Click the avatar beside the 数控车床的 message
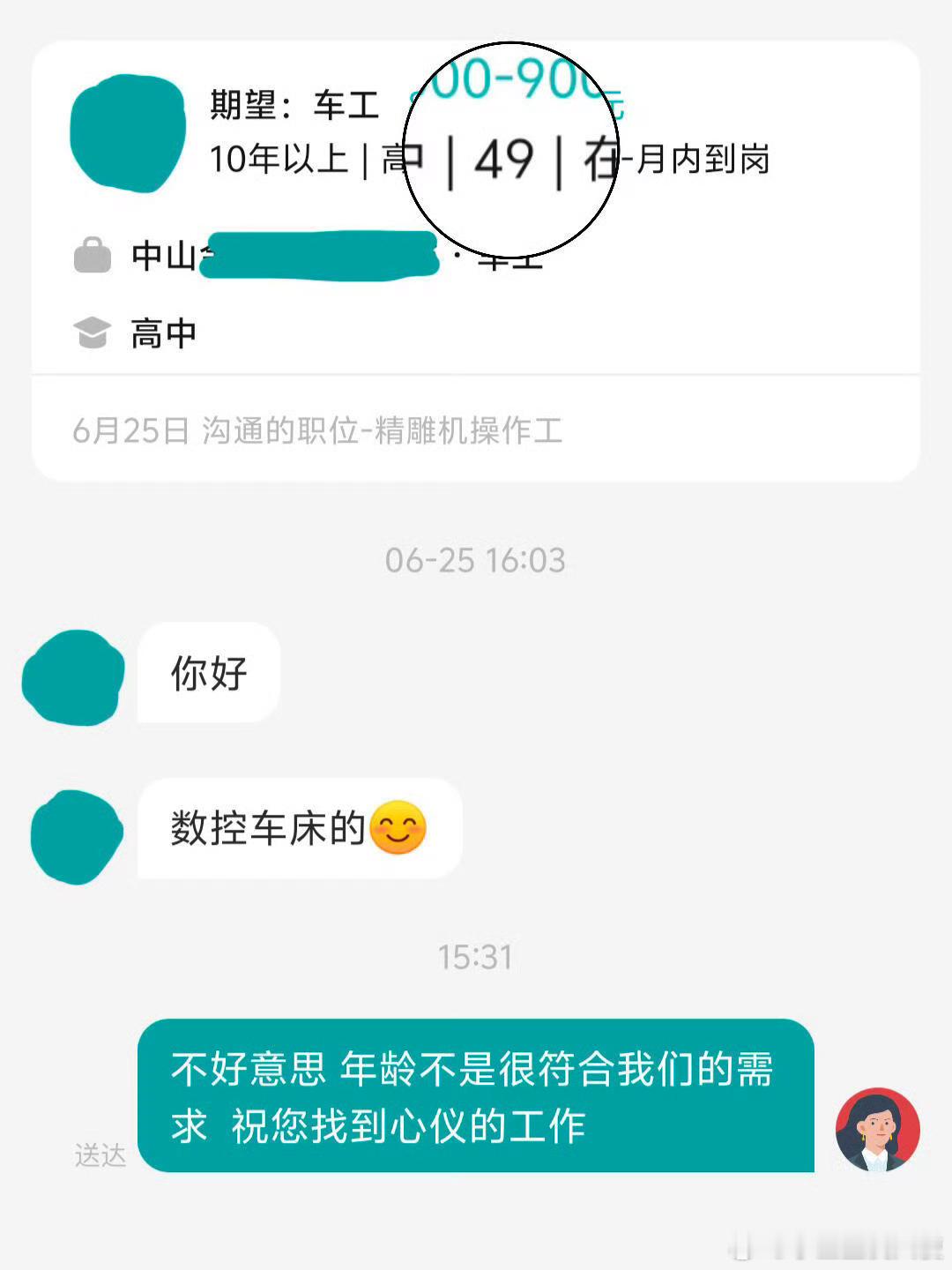 click(75, 832)
